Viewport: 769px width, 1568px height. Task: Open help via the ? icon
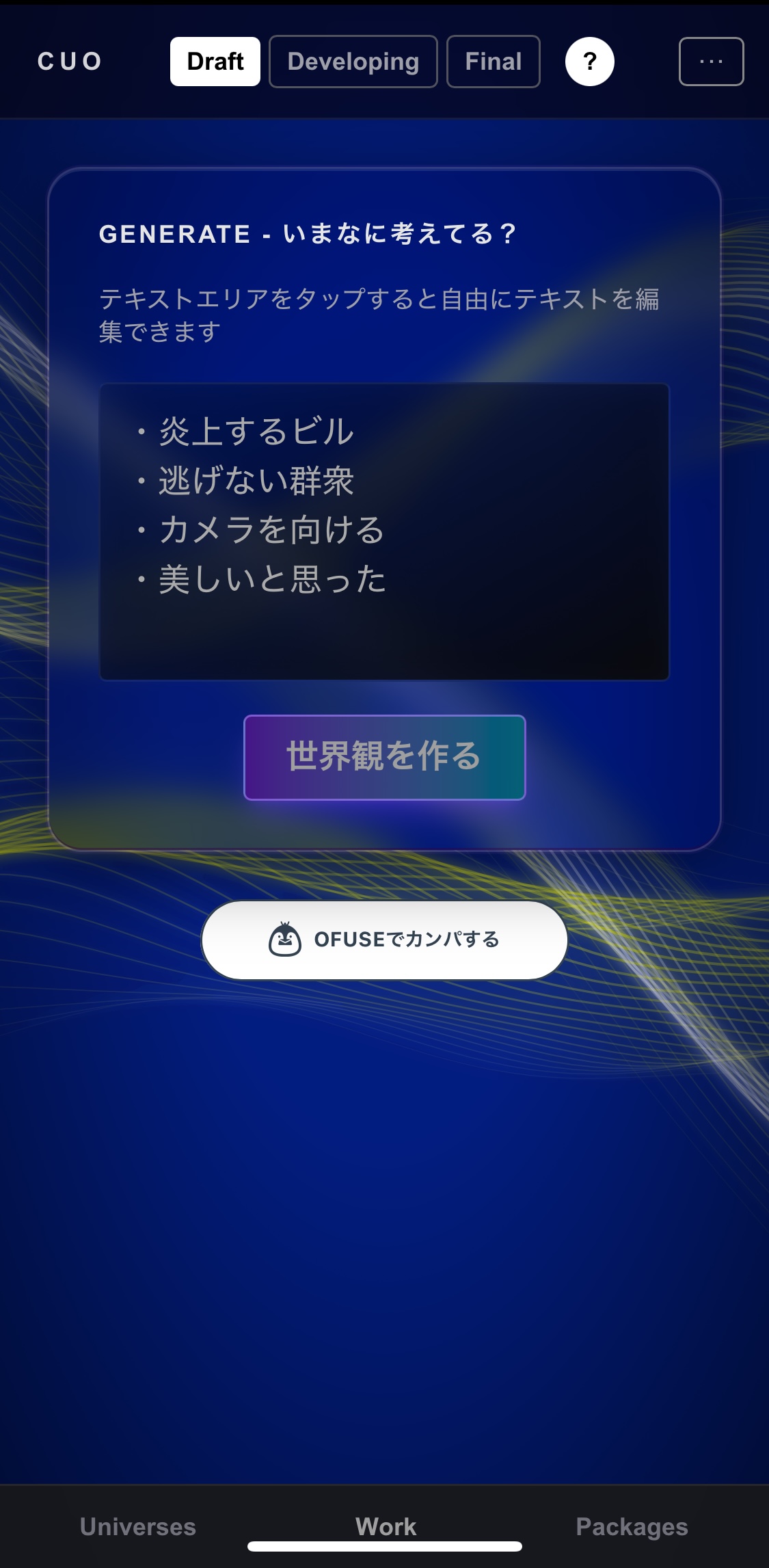point(589,61)
